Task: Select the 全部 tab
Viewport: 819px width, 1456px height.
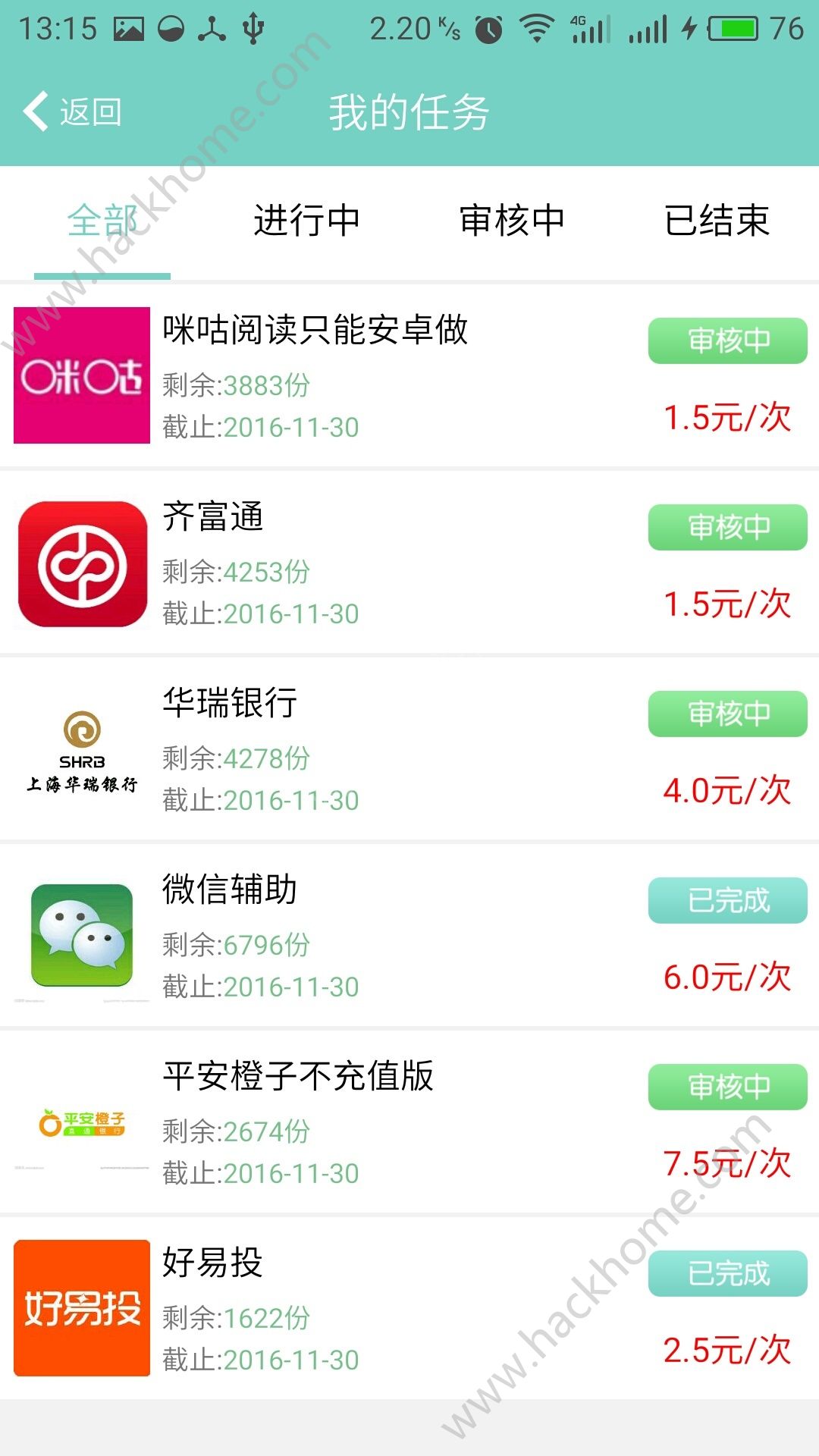Action: (x=102, y=221)
